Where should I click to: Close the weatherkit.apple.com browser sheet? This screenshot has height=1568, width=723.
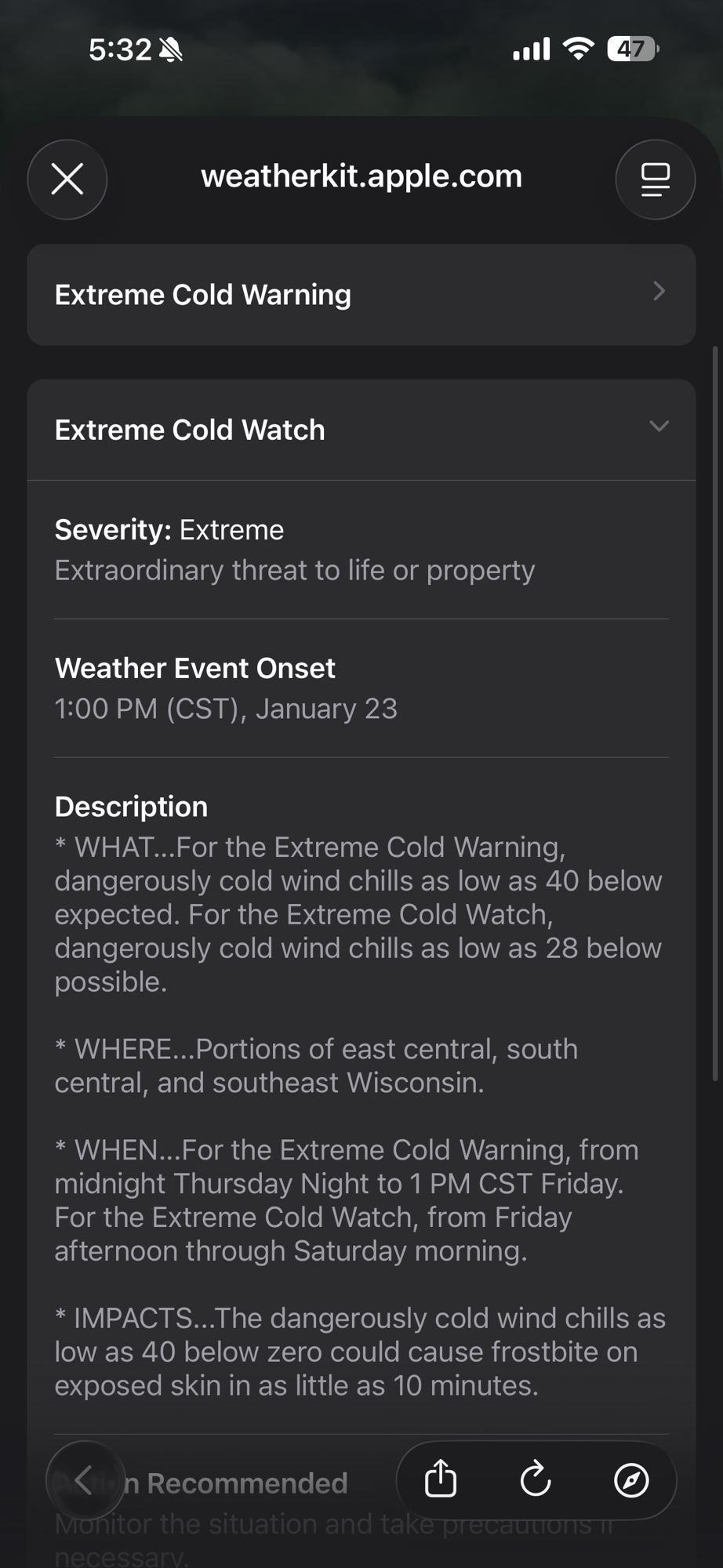point(67,180)
